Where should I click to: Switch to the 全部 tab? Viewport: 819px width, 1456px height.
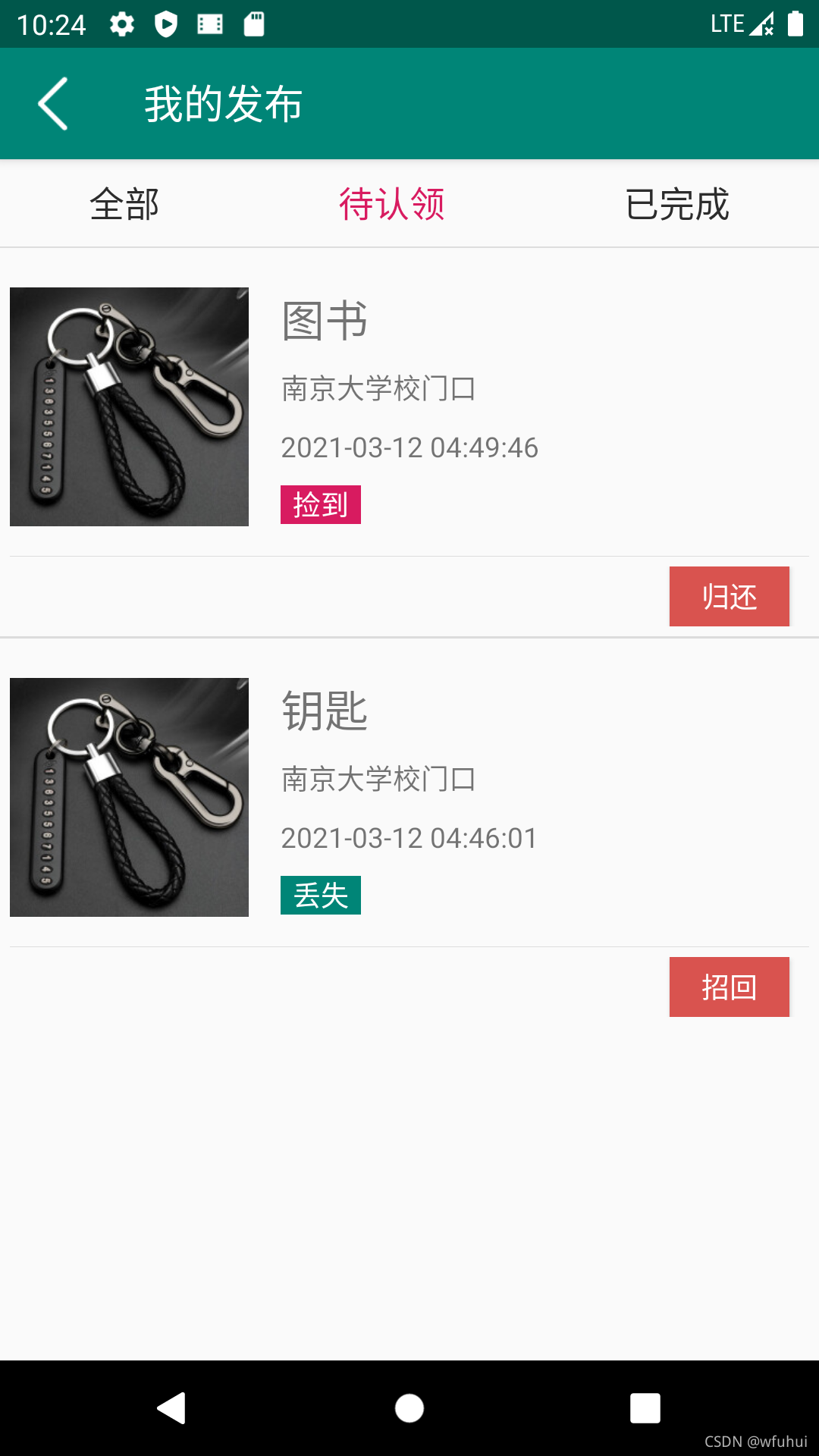point(124,204)
